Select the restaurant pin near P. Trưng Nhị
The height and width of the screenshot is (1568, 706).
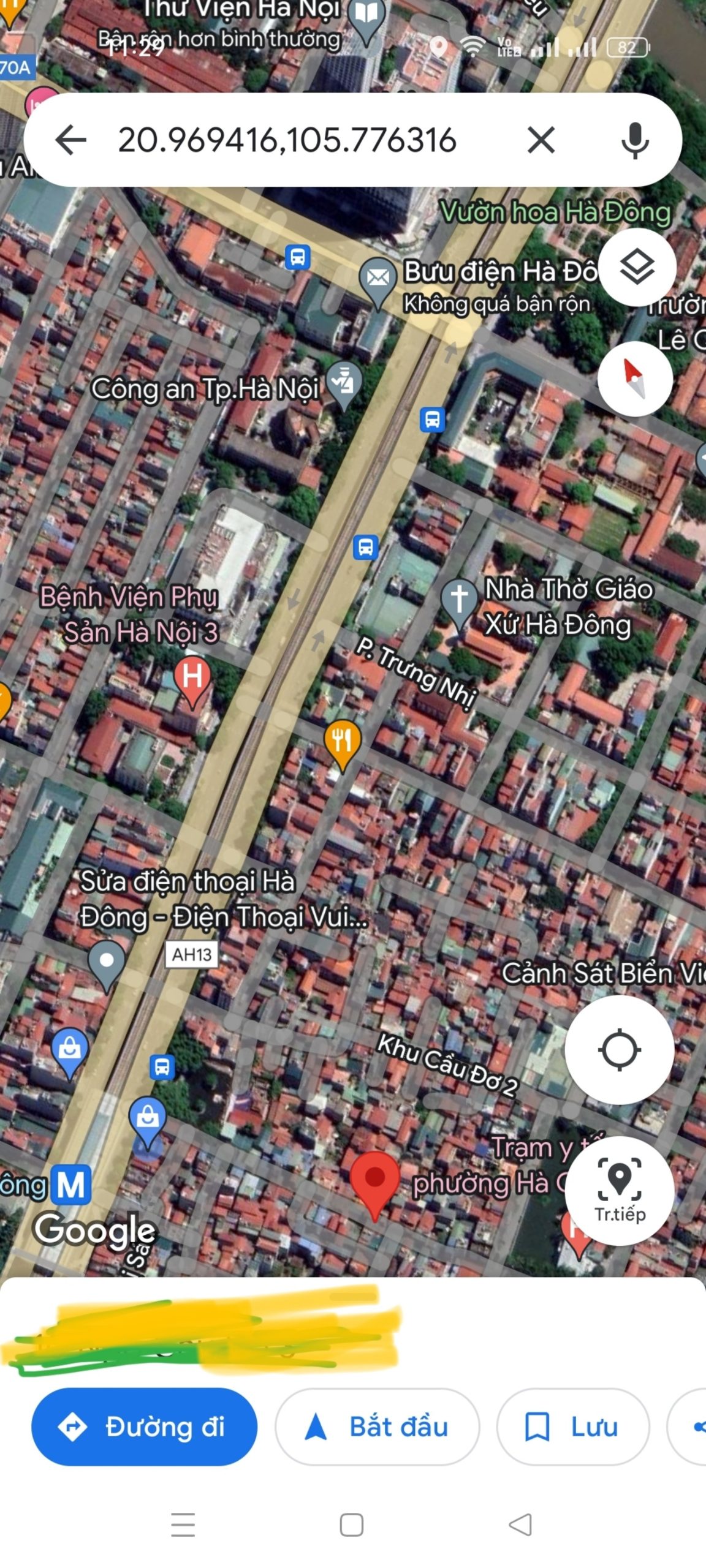[x=343, y=741]
